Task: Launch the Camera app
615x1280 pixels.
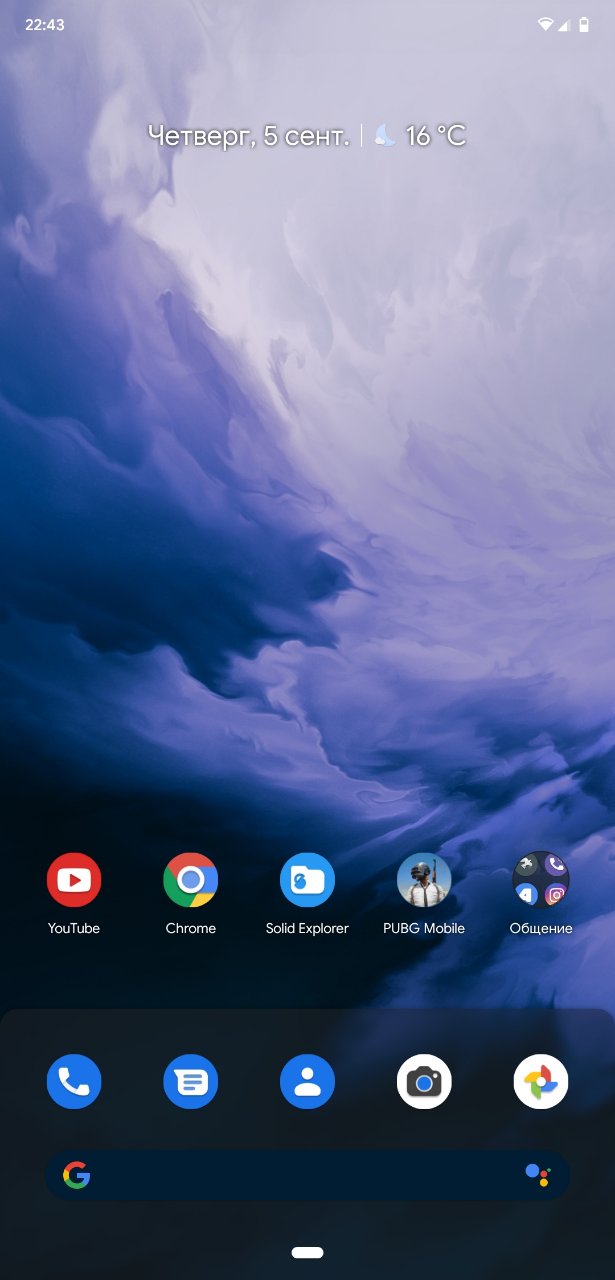Action: pyautogui.click(x=424, y=1081)
